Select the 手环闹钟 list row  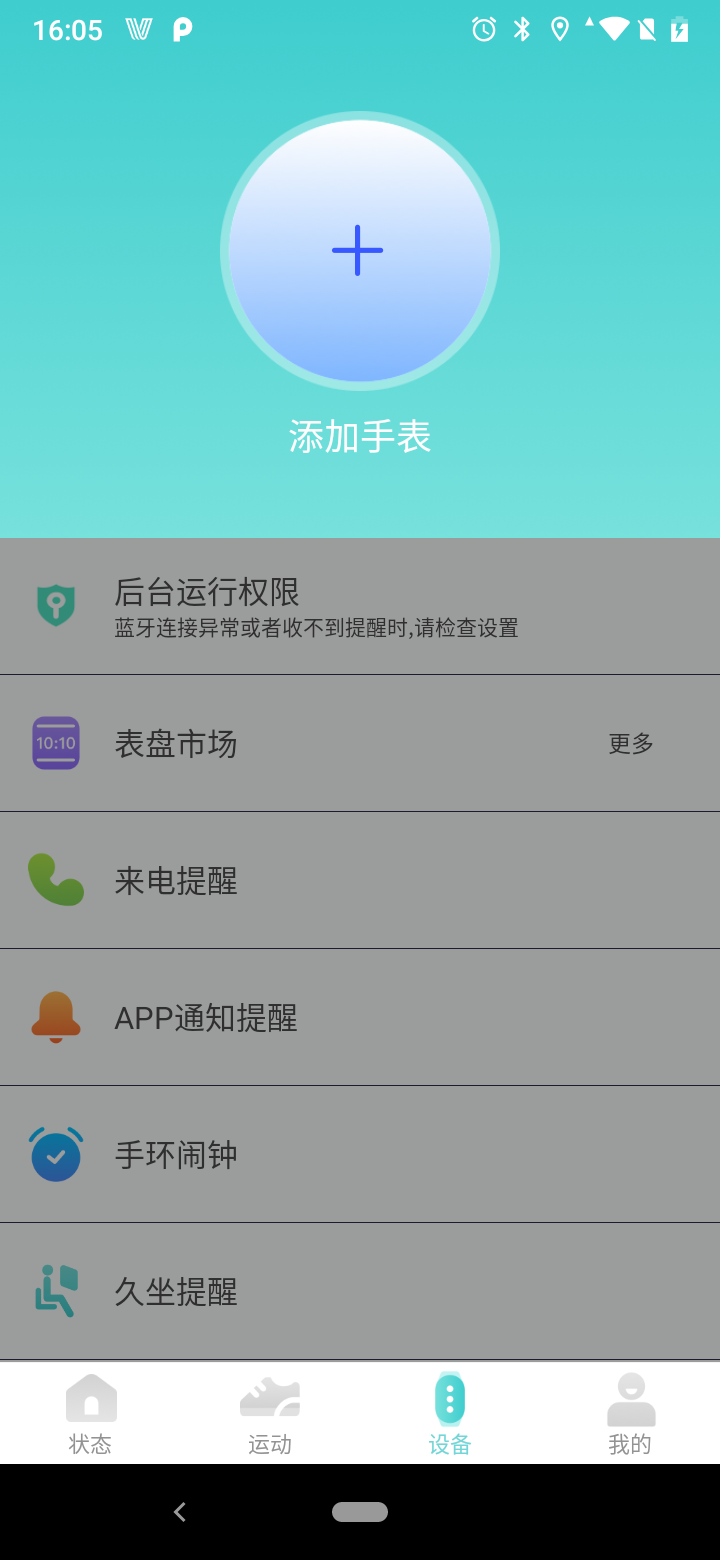click(x=360, y=1154)
